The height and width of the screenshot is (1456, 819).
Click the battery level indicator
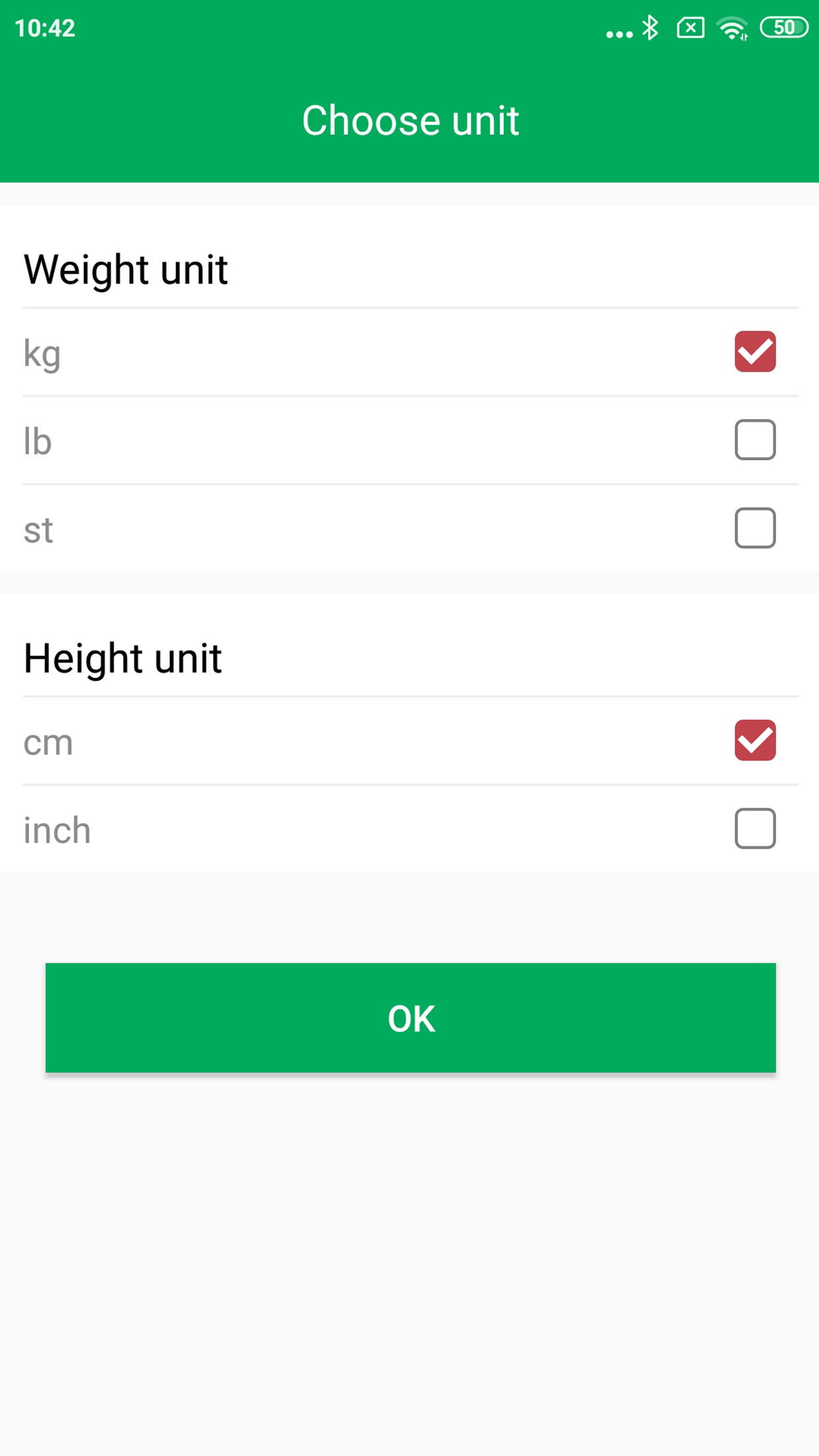784,28
